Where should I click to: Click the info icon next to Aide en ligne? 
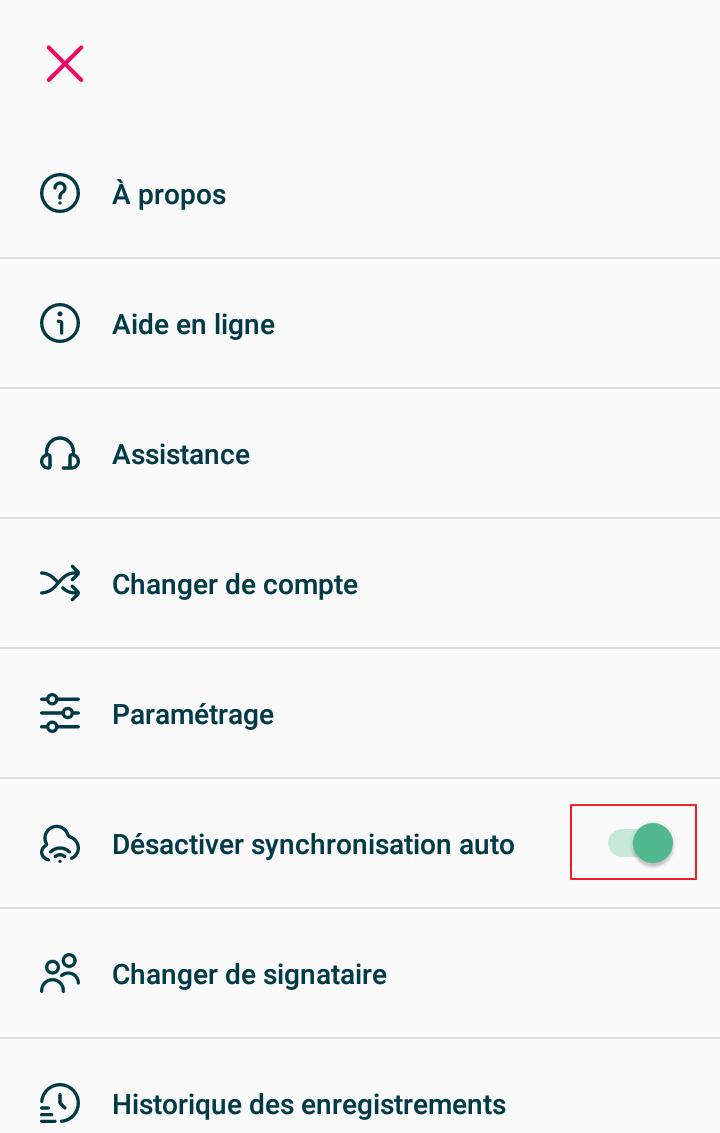[60, 324]
